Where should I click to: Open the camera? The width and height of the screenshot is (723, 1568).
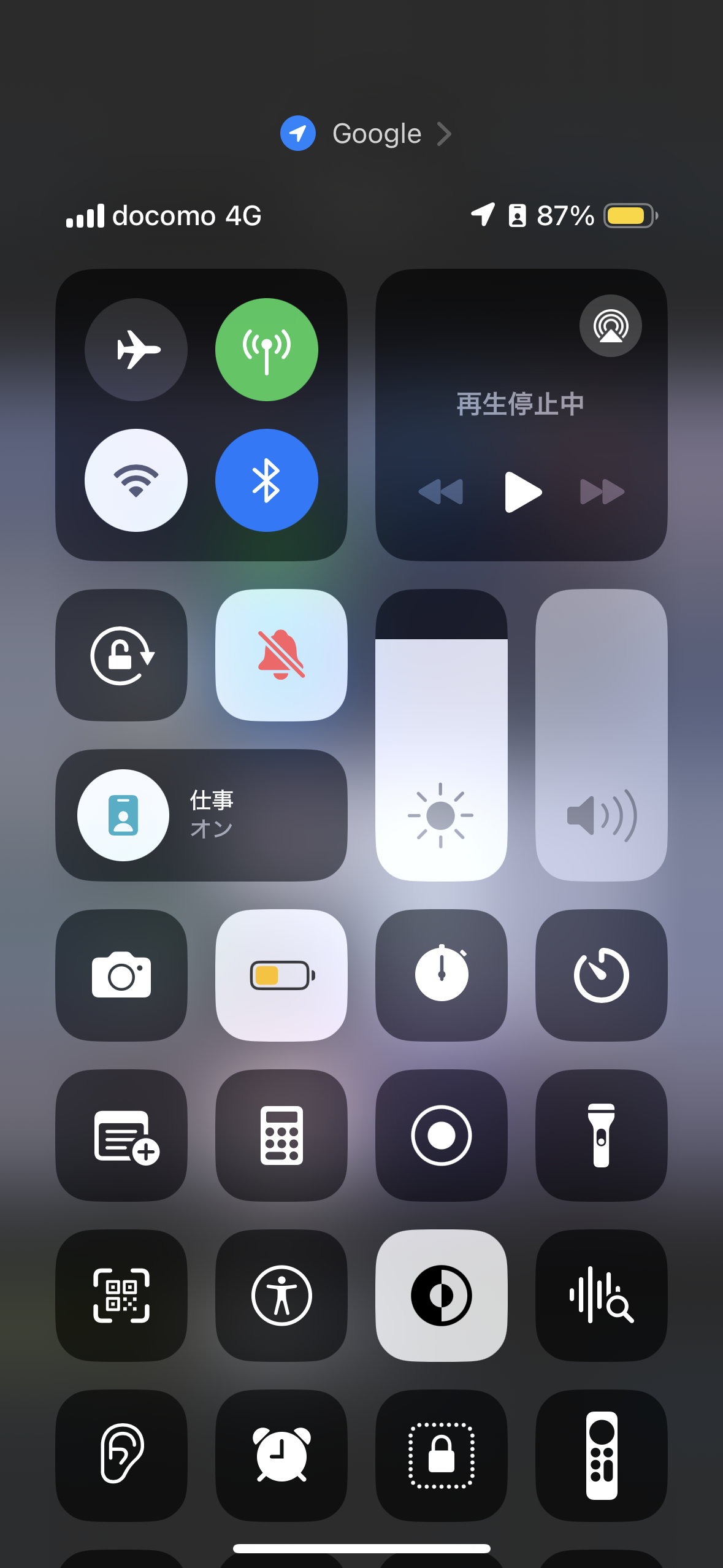click(121, 975)
